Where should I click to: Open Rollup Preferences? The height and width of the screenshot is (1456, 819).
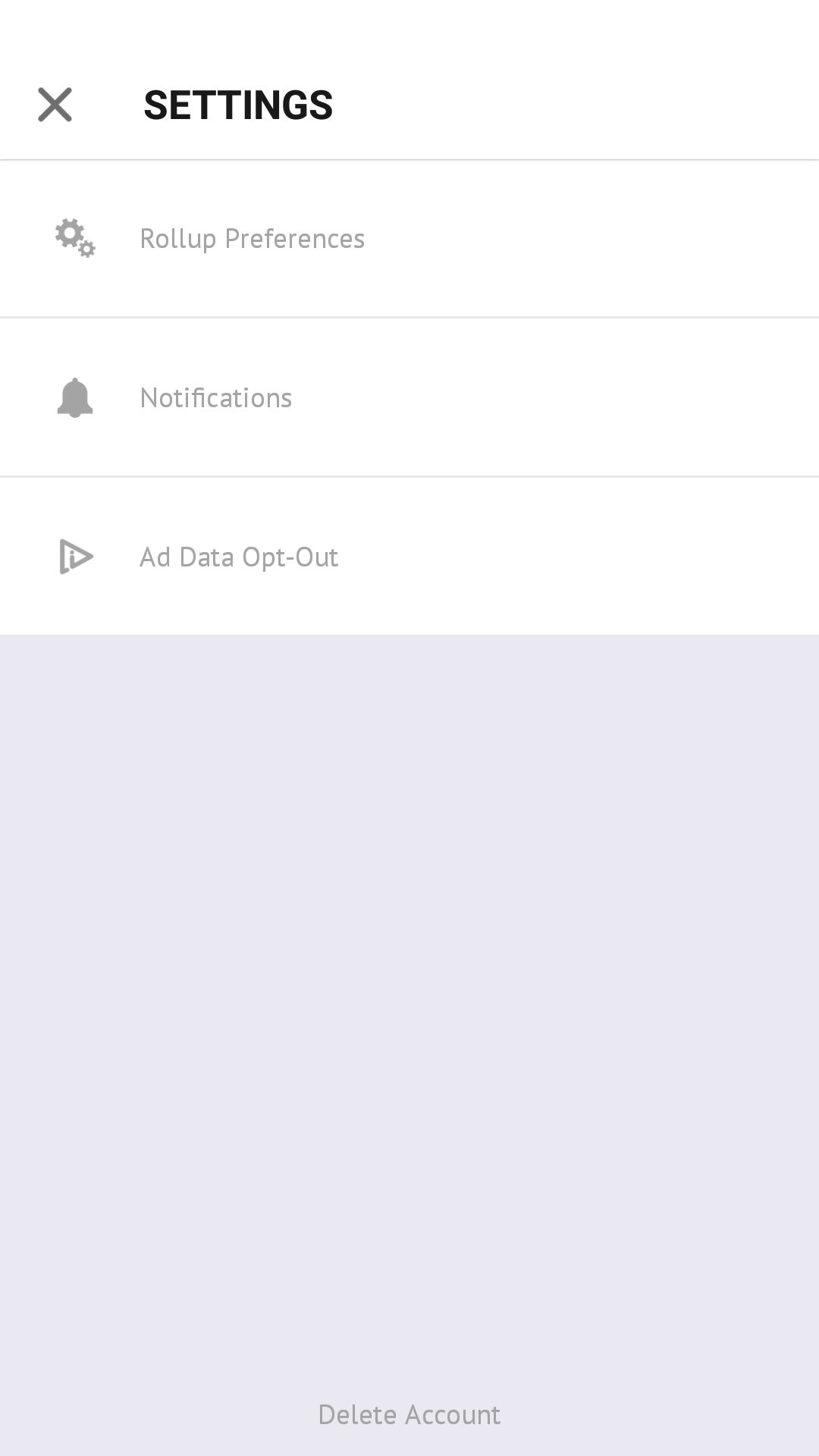tap(409, 239)
